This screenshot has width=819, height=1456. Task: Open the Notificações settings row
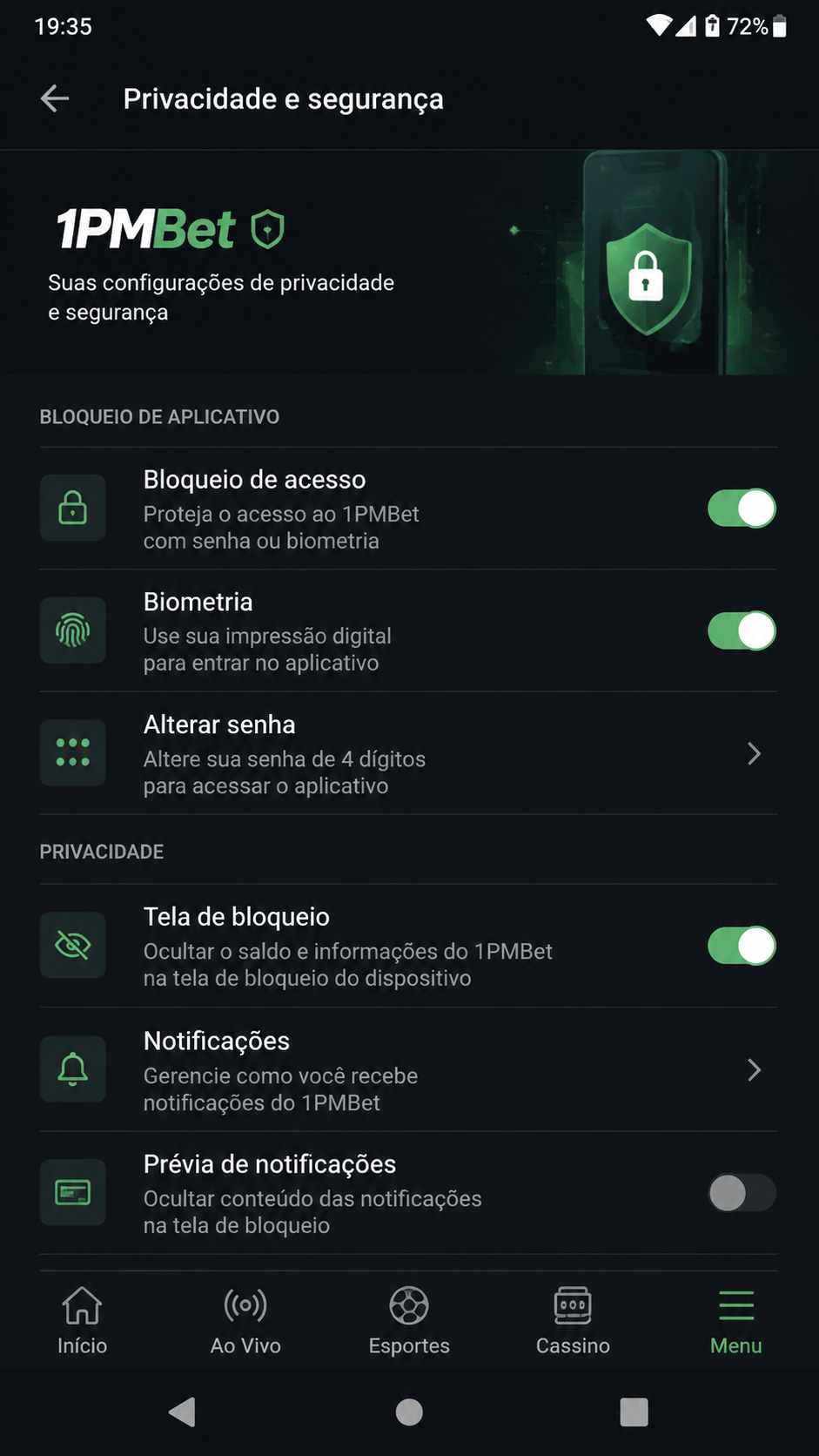[x=408, y=1070]
